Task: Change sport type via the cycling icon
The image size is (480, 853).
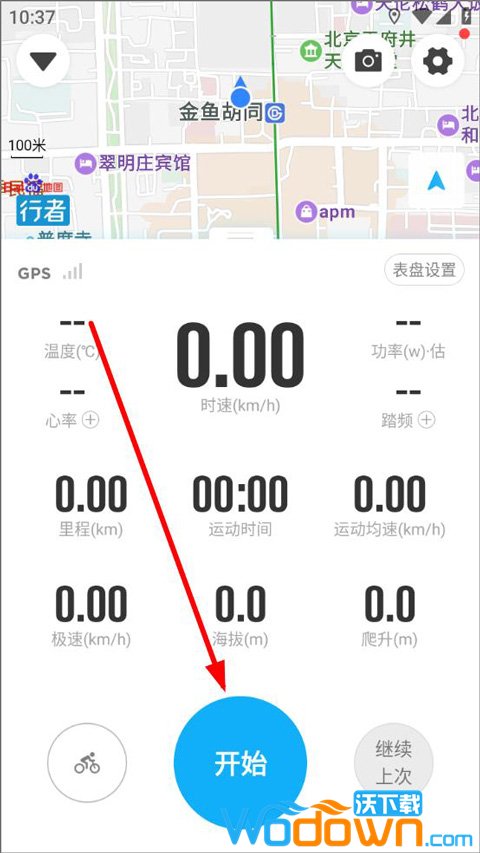Action: coord(87,763)
